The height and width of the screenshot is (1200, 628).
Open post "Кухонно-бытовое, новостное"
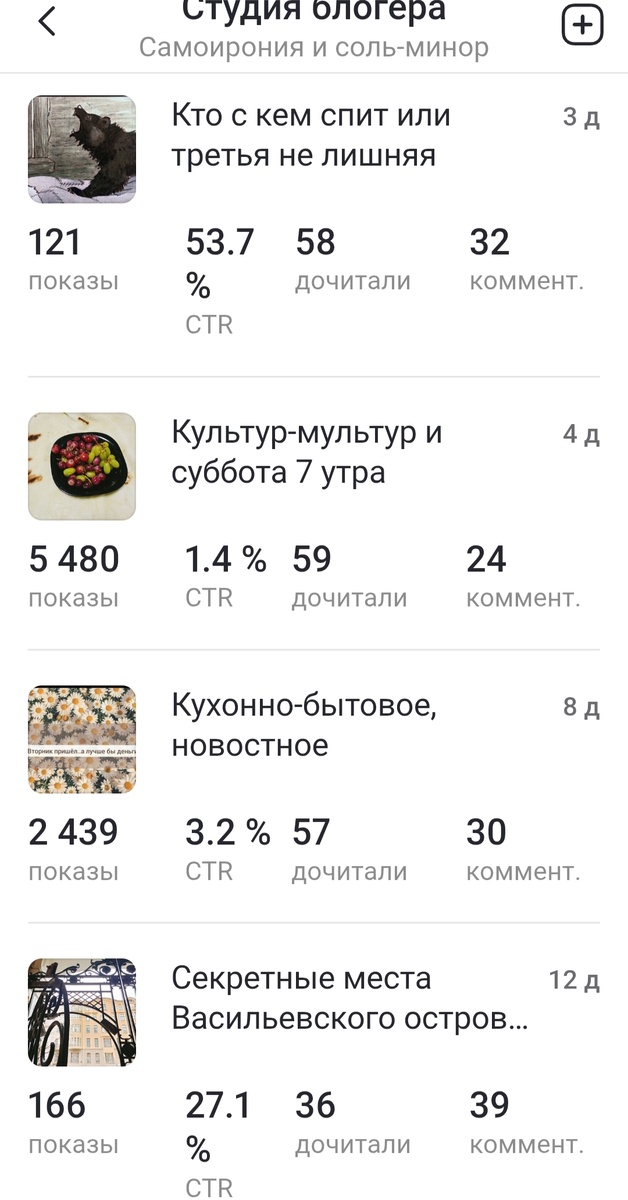304,725
